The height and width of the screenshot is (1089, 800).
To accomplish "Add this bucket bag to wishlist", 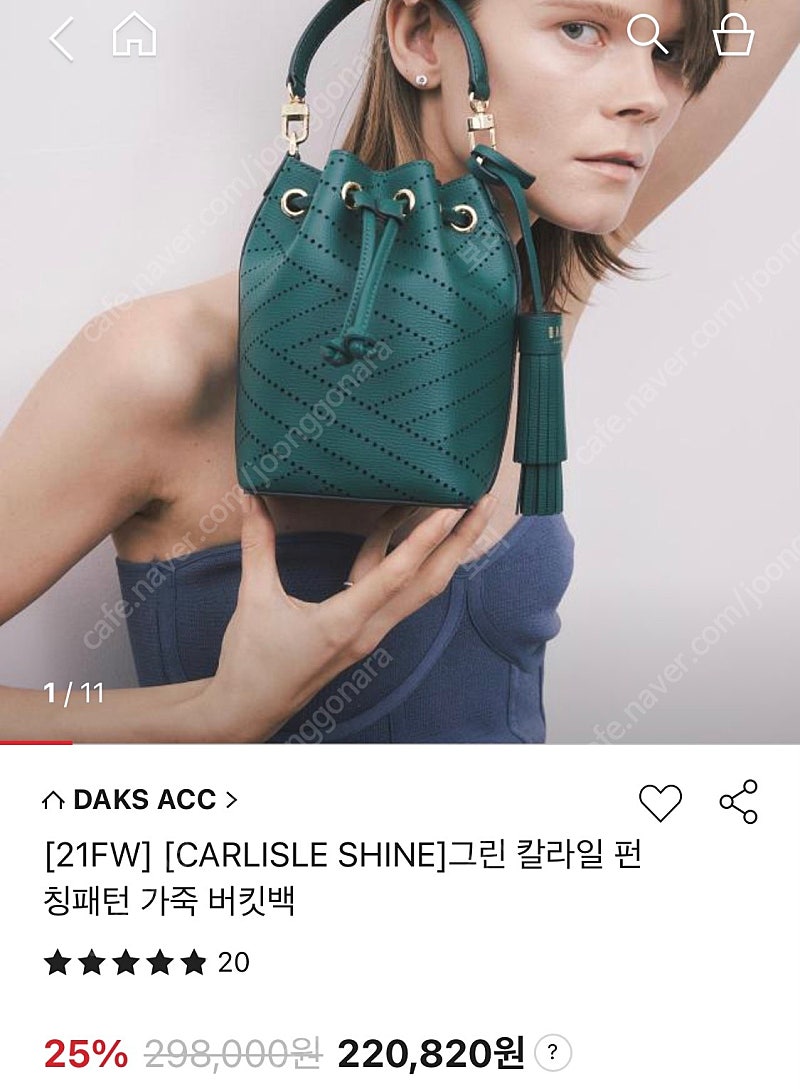I will (x=660, y=803).
